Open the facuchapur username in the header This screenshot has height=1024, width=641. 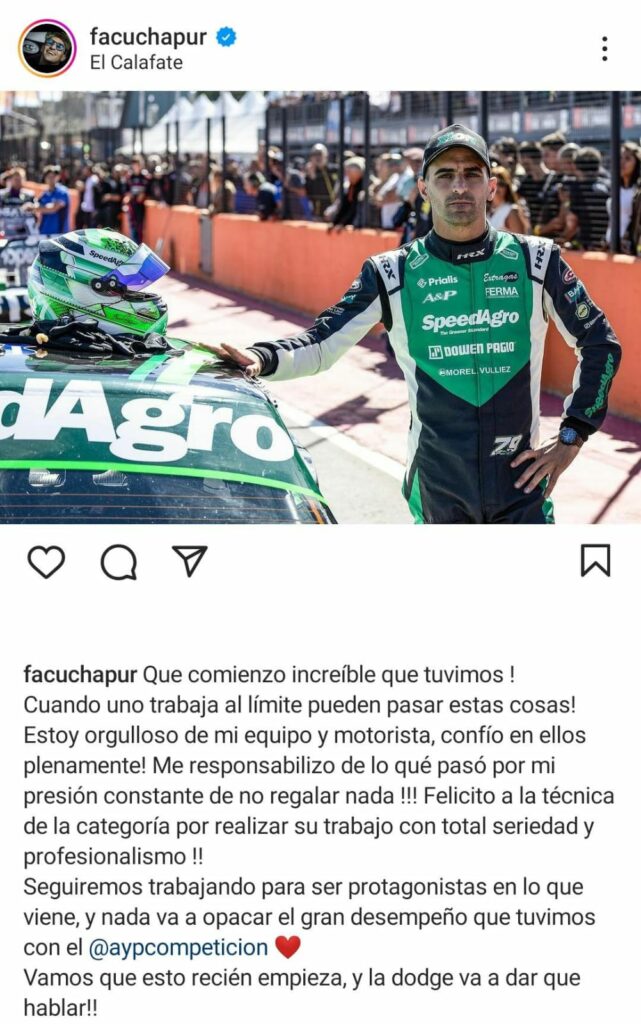pos(148,37)
